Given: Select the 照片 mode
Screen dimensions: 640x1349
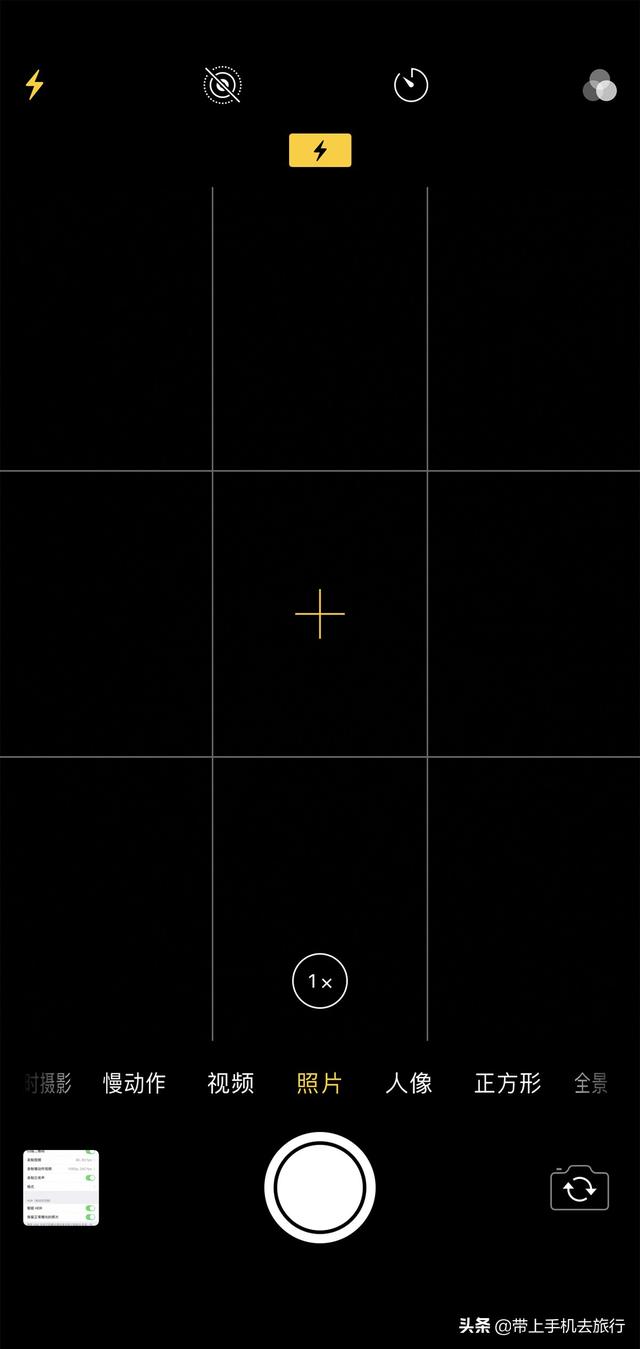Looking at the screenshot, I should (319, 1083).
